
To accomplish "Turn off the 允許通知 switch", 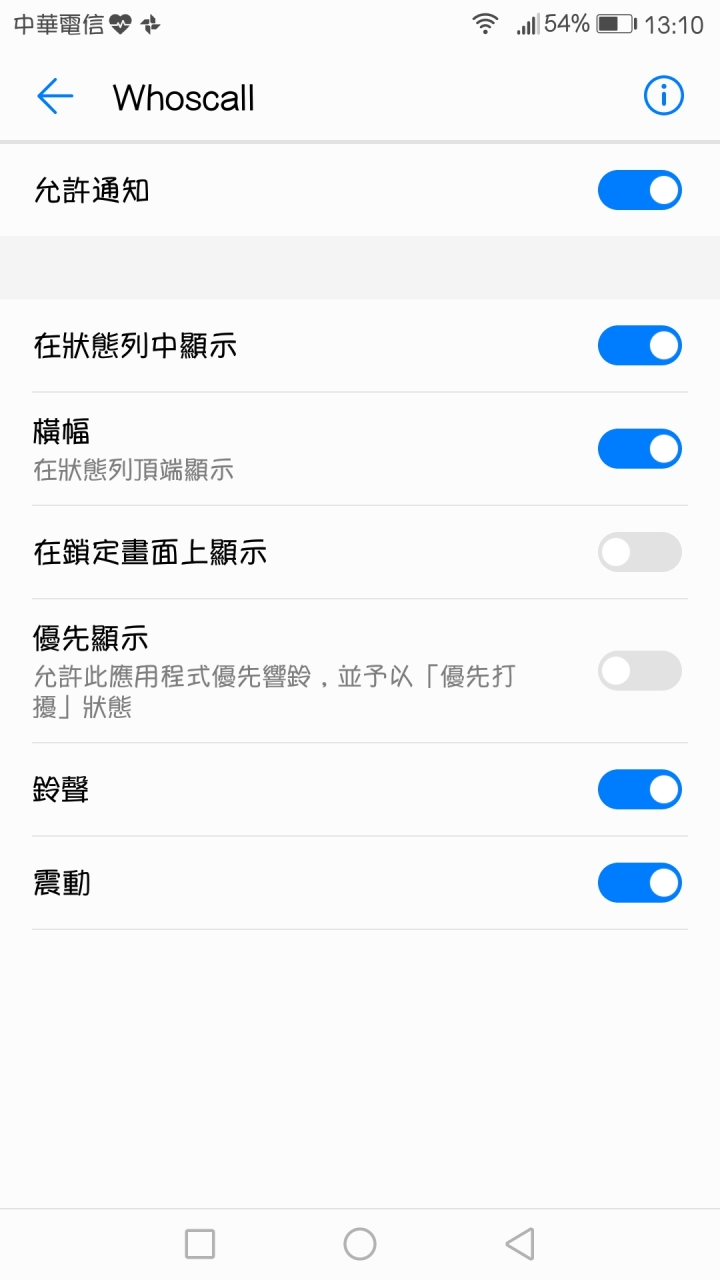I will click(640, 190).
